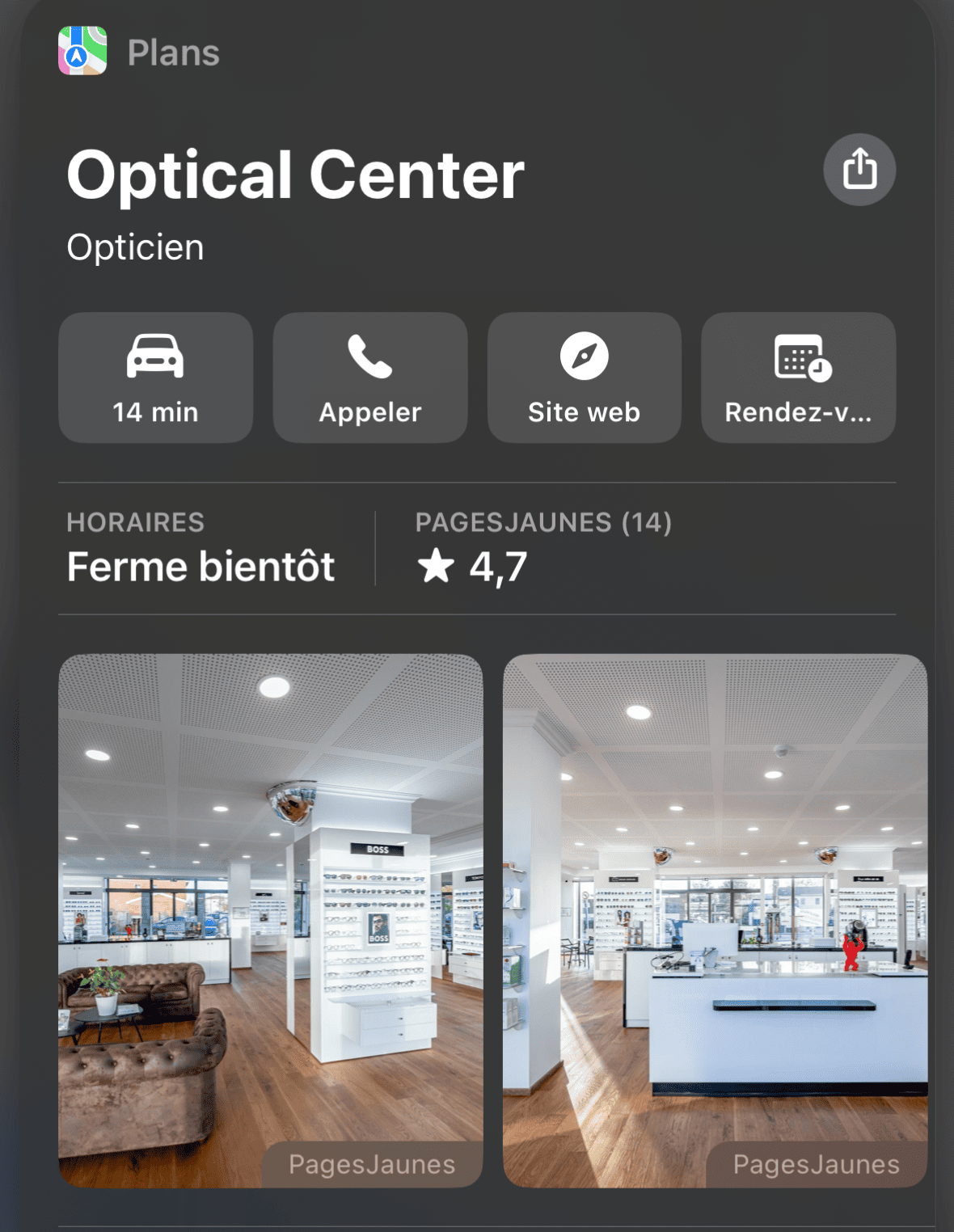The width and height of the screenshot is (954, 1232).
Task: Book a Rendez-vous appointment
Action: [798, 378]
